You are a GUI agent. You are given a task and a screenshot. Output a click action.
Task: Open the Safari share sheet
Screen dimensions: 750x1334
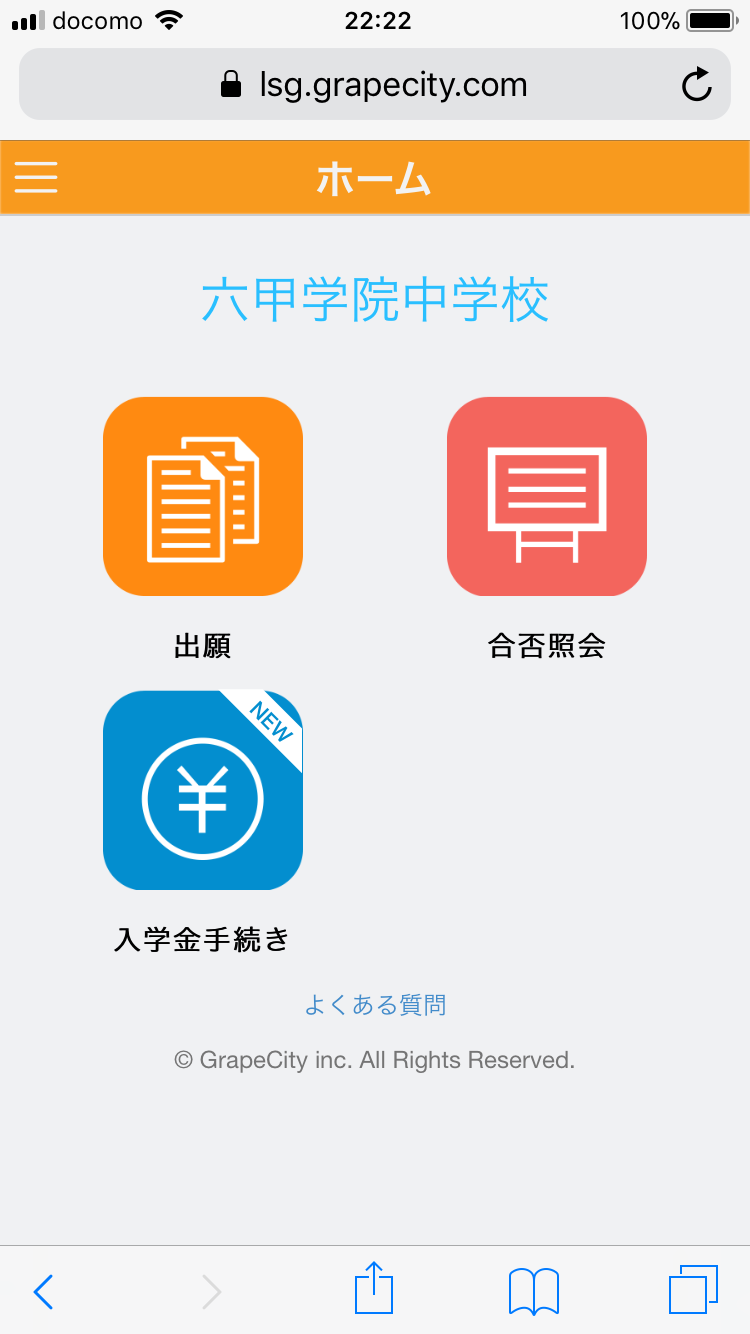(x=374, y=1288)
